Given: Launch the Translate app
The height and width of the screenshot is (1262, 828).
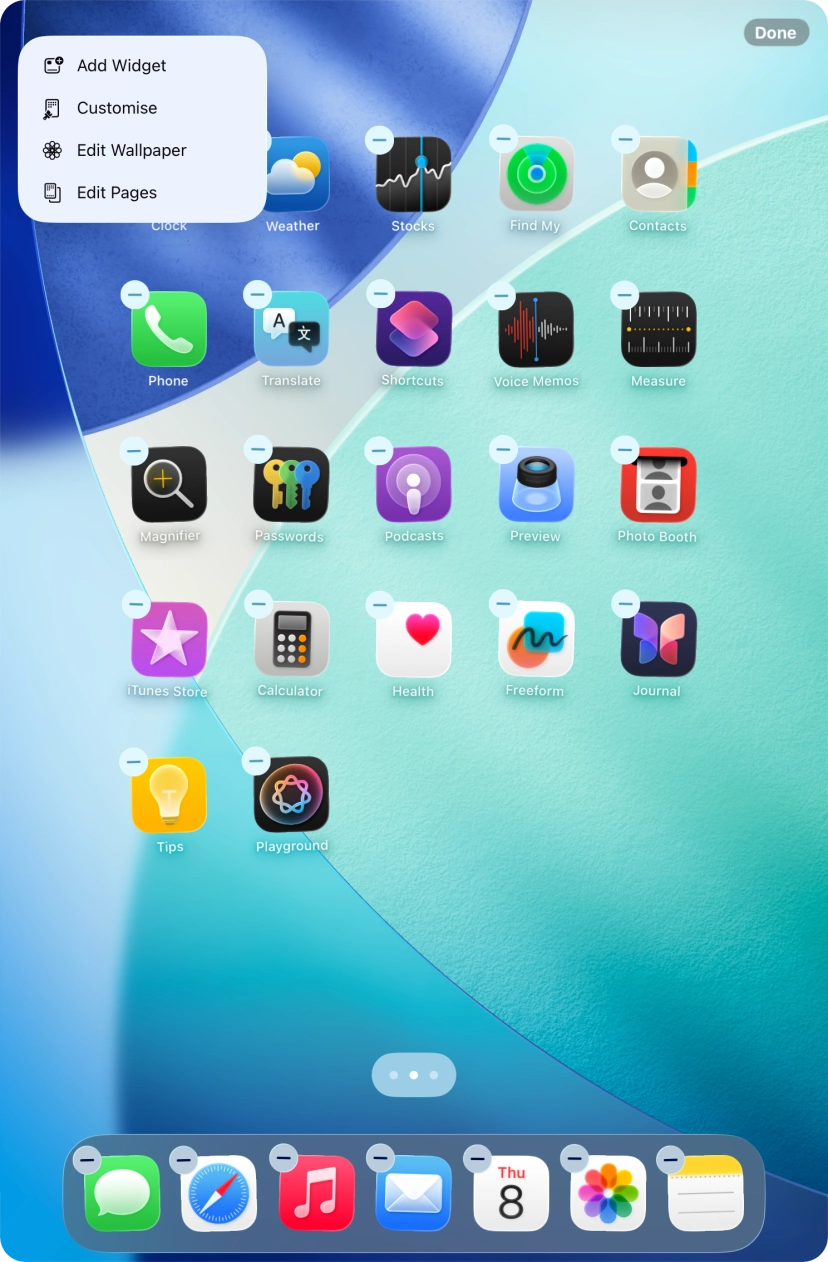Looking at the screenshot, I should point(291,330).
